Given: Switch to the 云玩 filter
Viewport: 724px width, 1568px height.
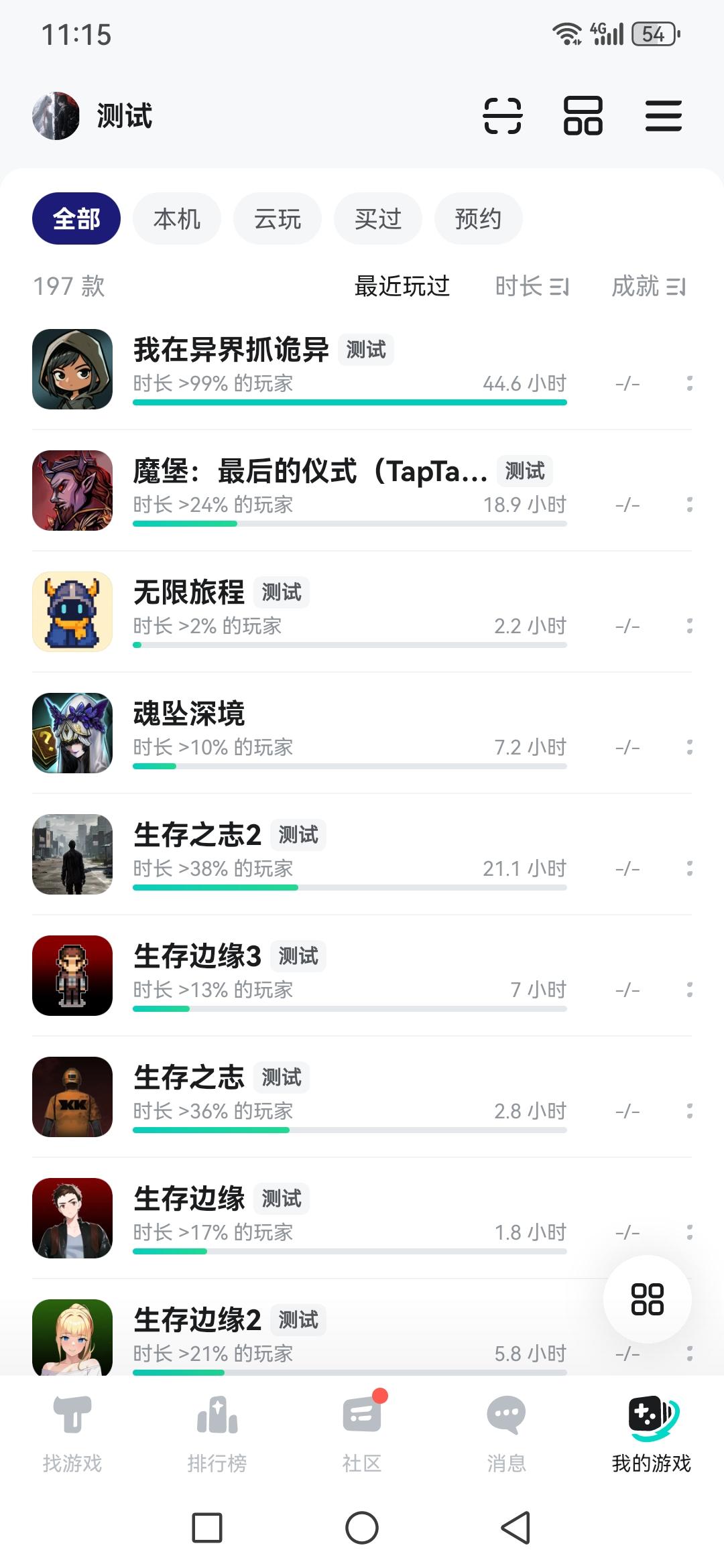Looking at the screenshot, I should click(x=278, y=219).
